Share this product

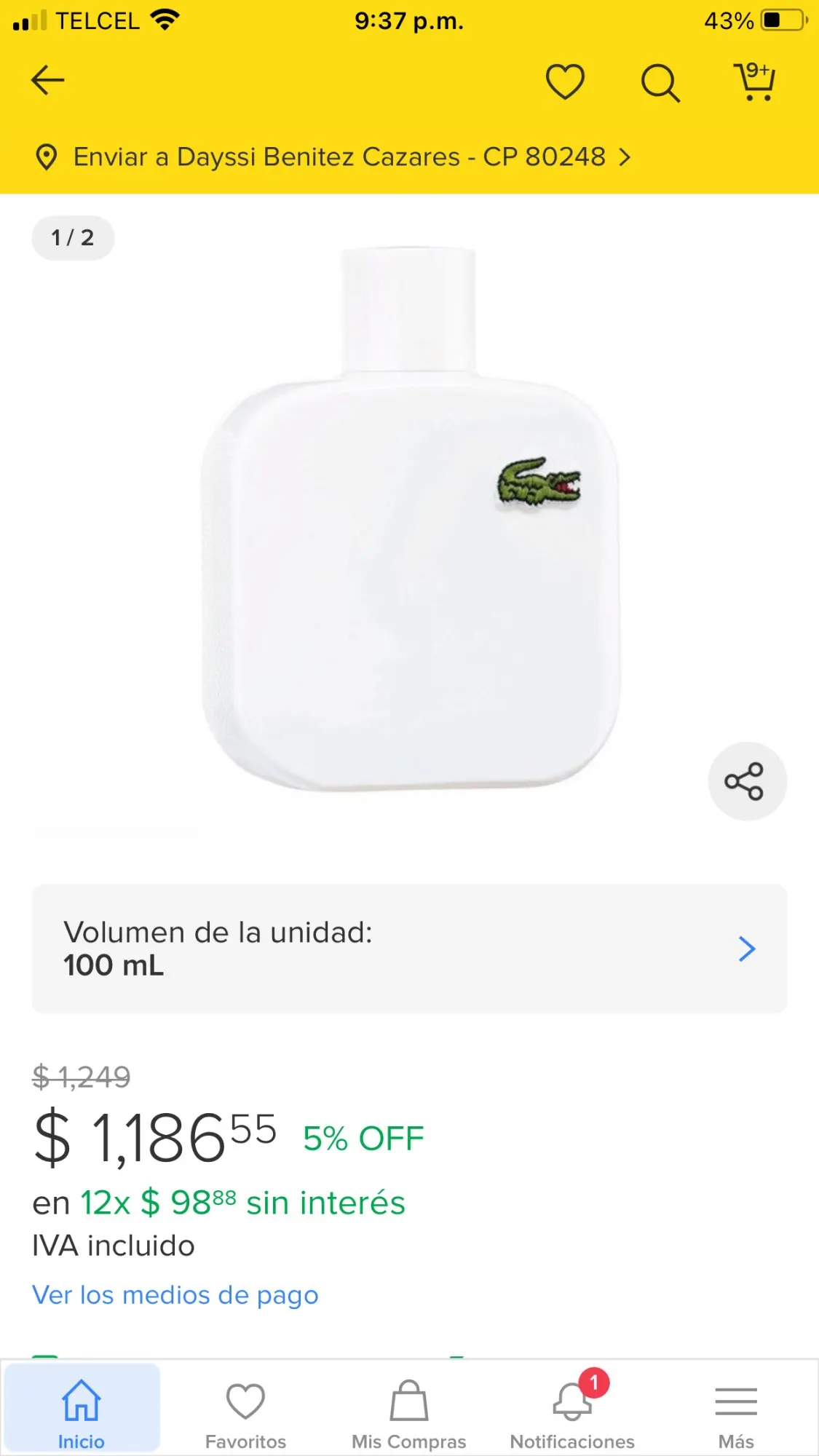click(x=746, y=782)
